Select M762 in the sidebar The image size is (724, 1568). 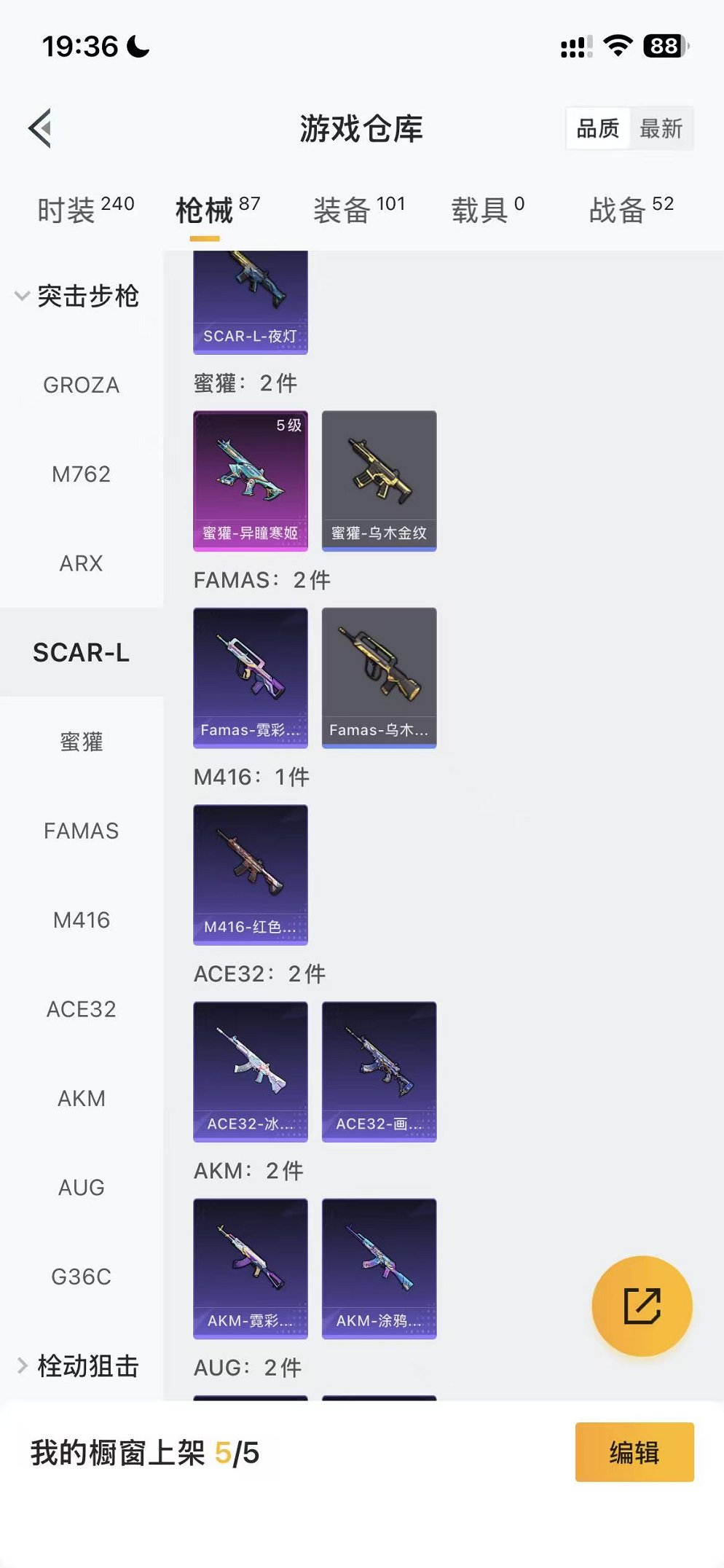(81, 474)
